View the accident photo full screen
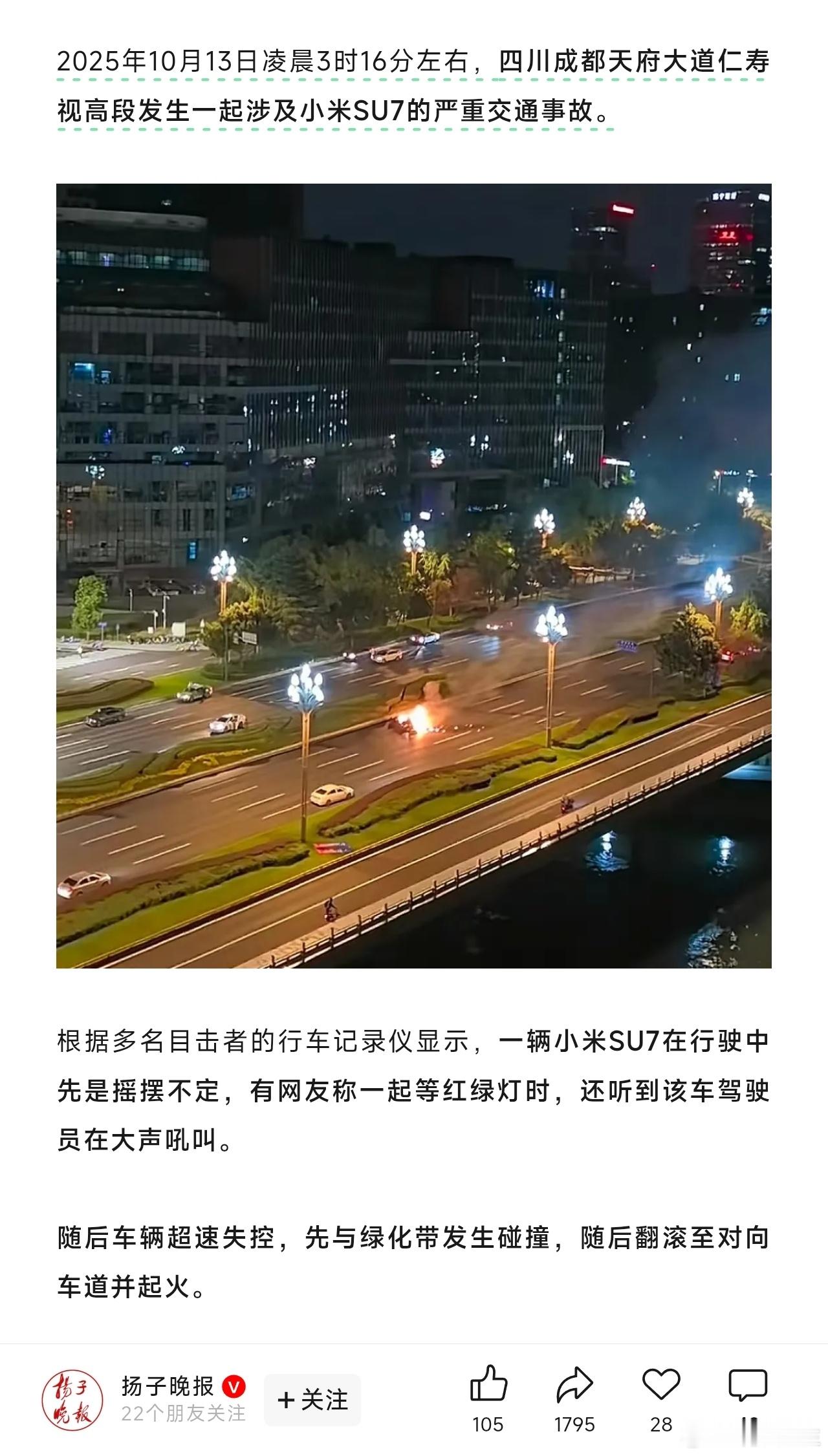828x1456 pixels. (x=414, y=576)
